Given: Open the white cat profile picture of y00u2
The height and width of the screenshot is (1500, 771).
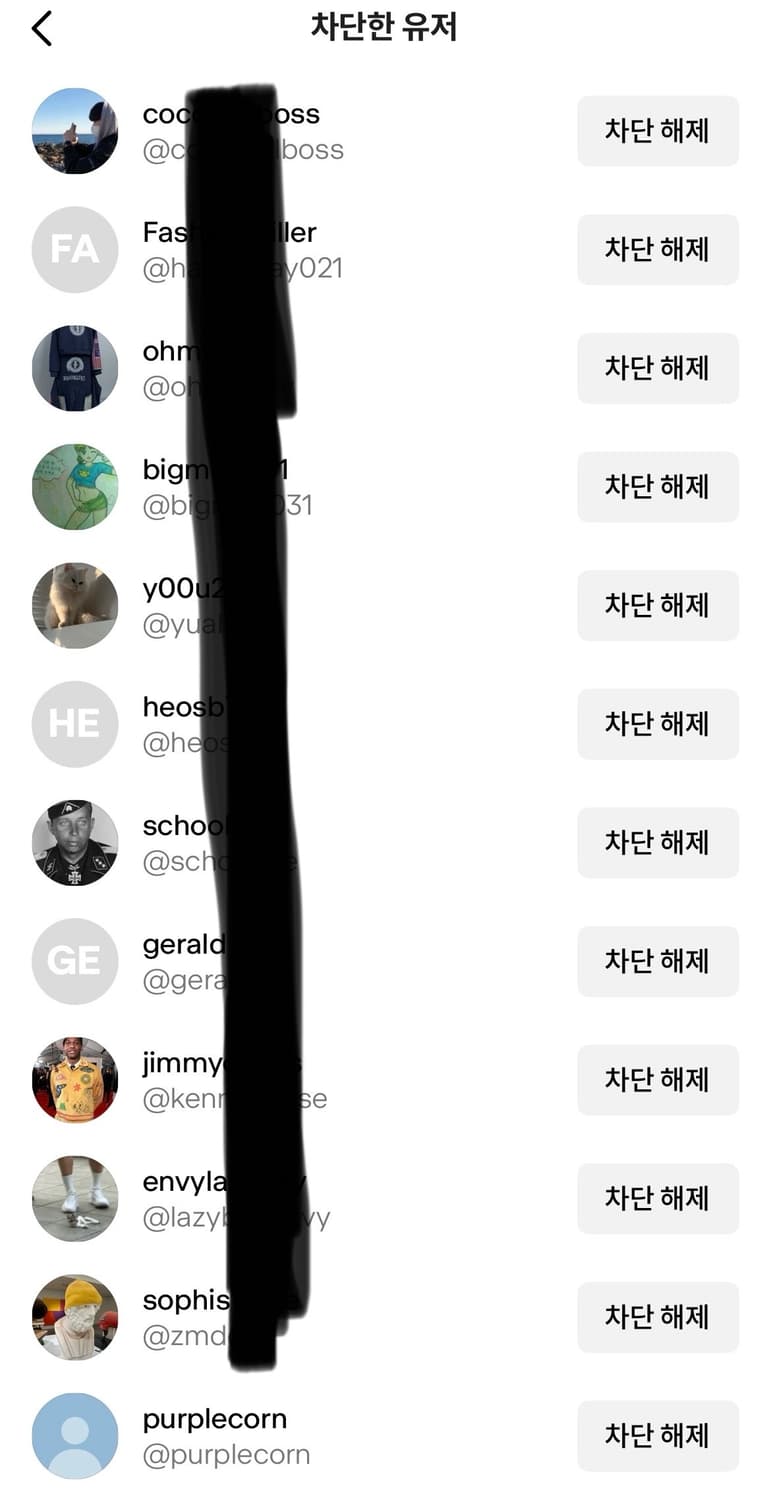Looking at the screenshot, I should coord(75,605).
